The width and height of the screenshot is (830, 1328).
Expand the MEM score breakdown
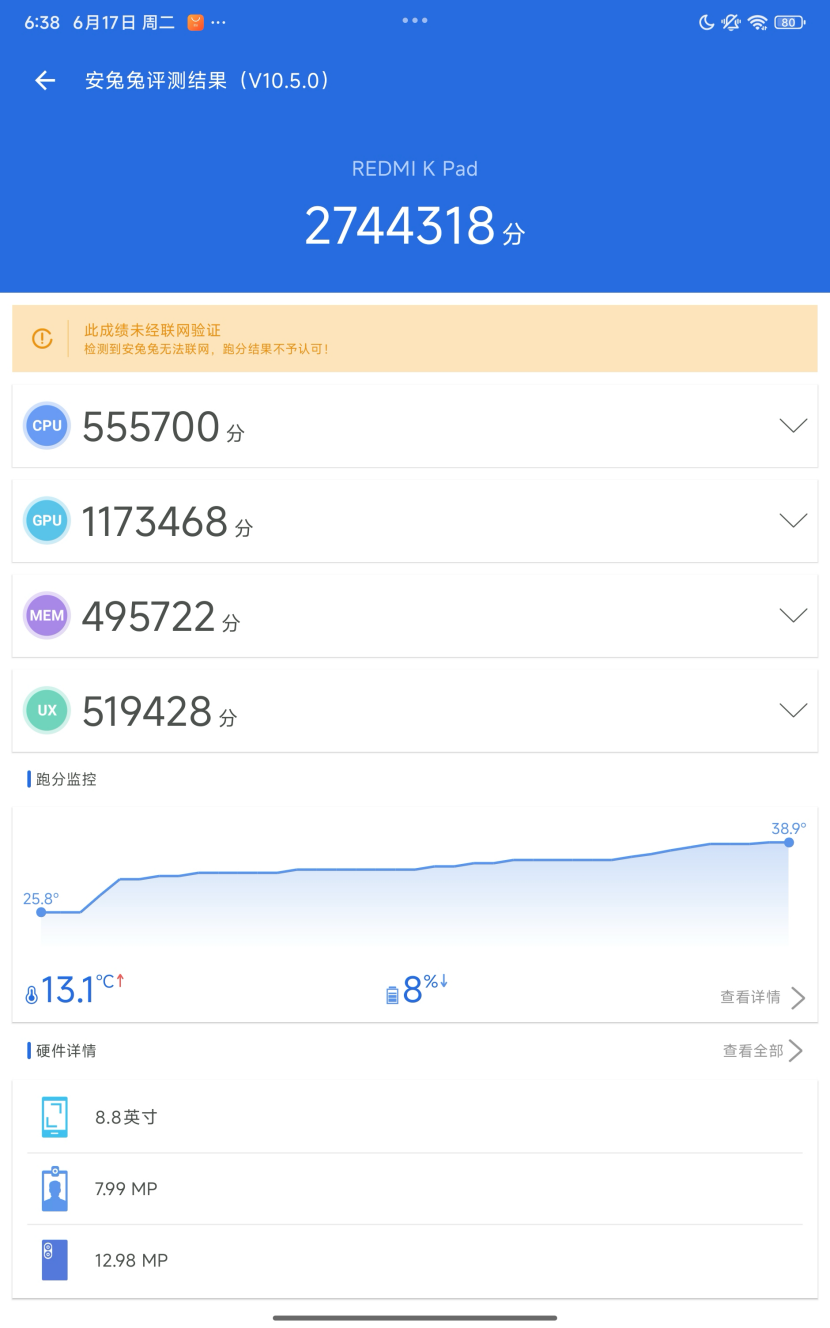click(x=415, y=616)
